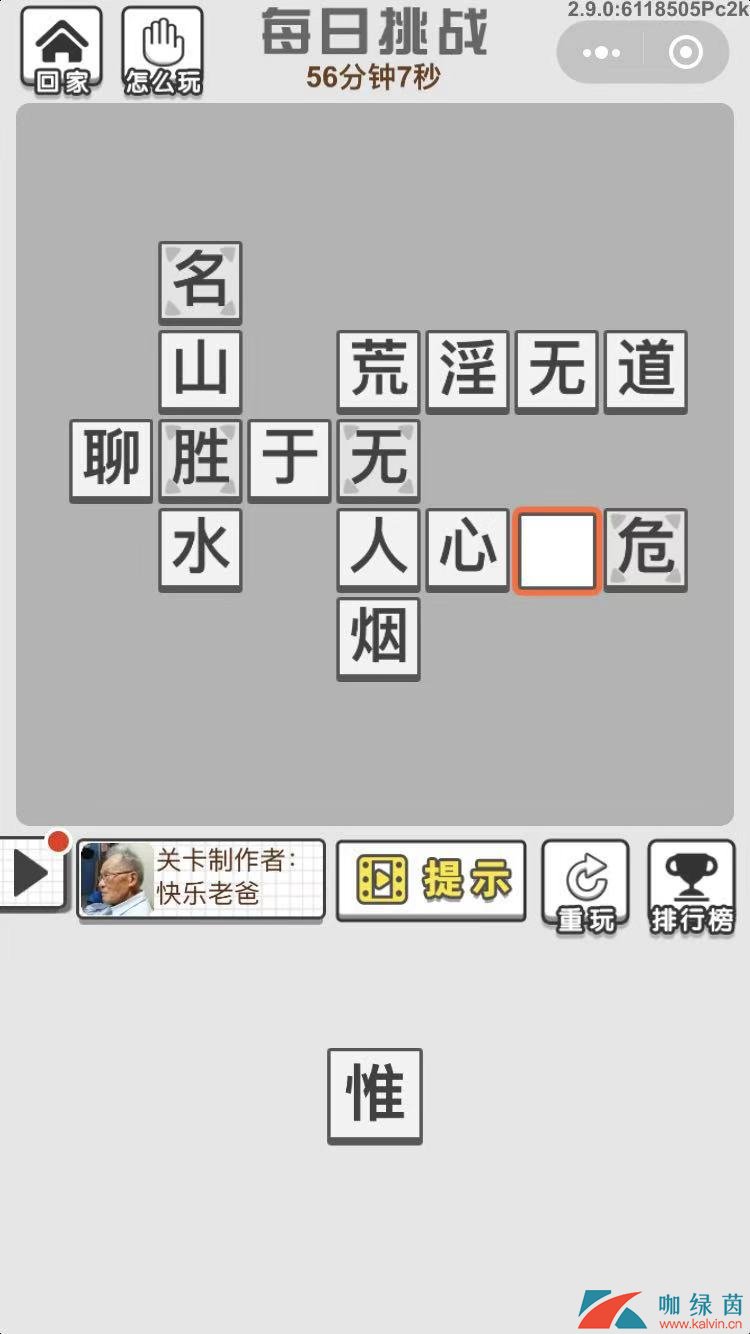Go back home via 回家 button
The image size is (750, 1334).
pyautogui.click(x=61, y=50)
